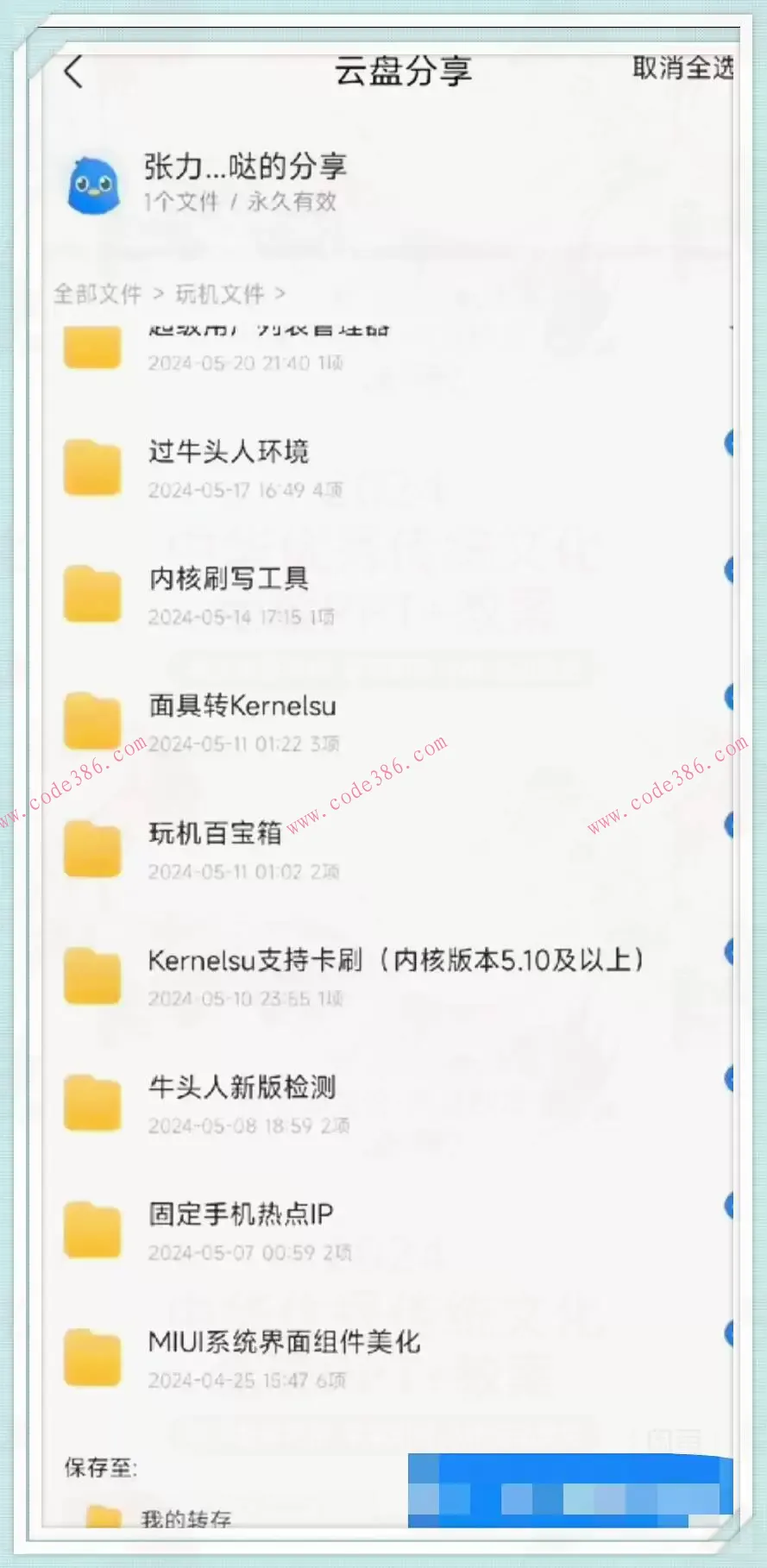
Task: Open the 内核刷写工具 folder icon
Action: [92, 593]
